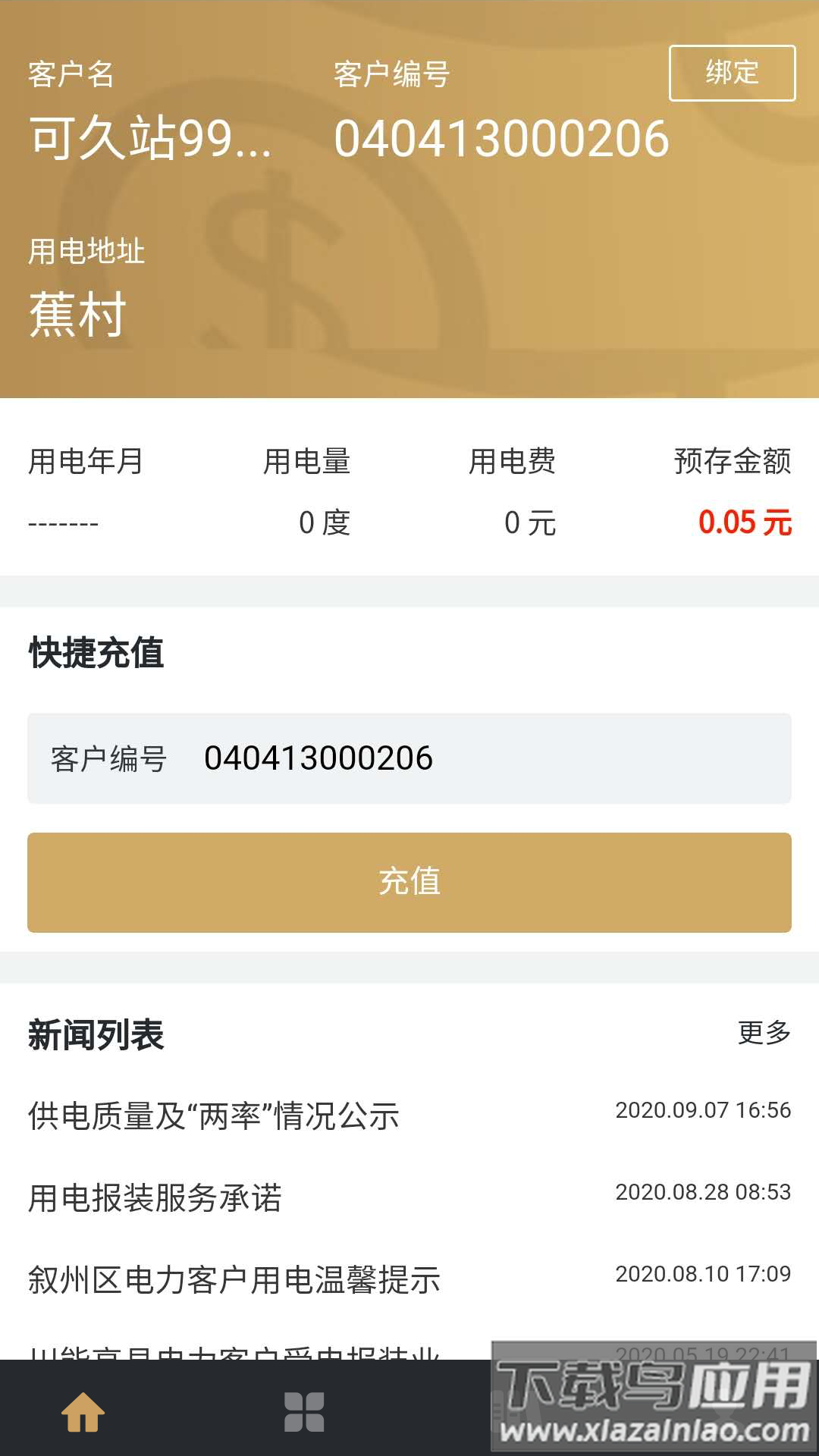
Task: Click the 客户编号 input field showing 040413000206
Action: coord(409,757)
